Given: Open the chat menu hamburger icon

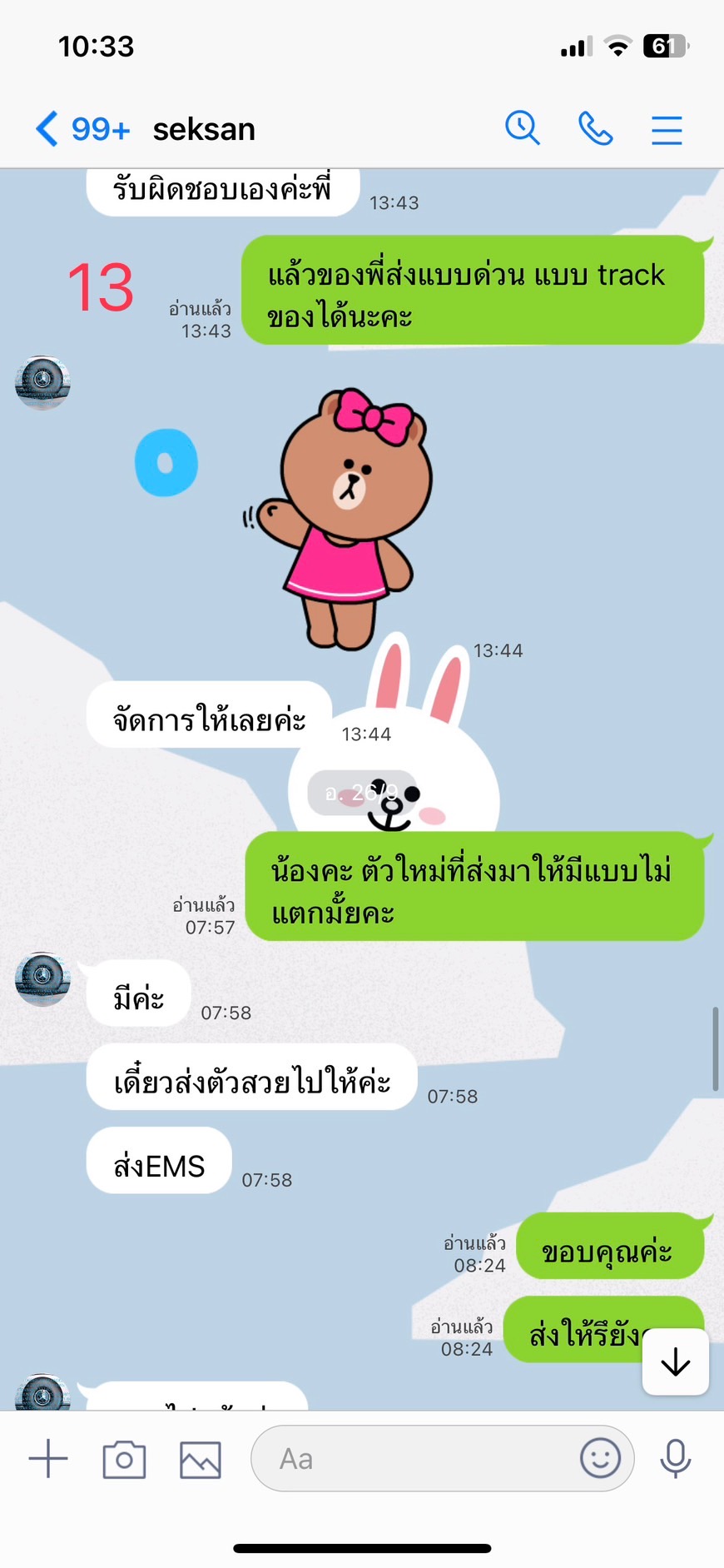Looking at the screenshot, I should pos(667,130).
